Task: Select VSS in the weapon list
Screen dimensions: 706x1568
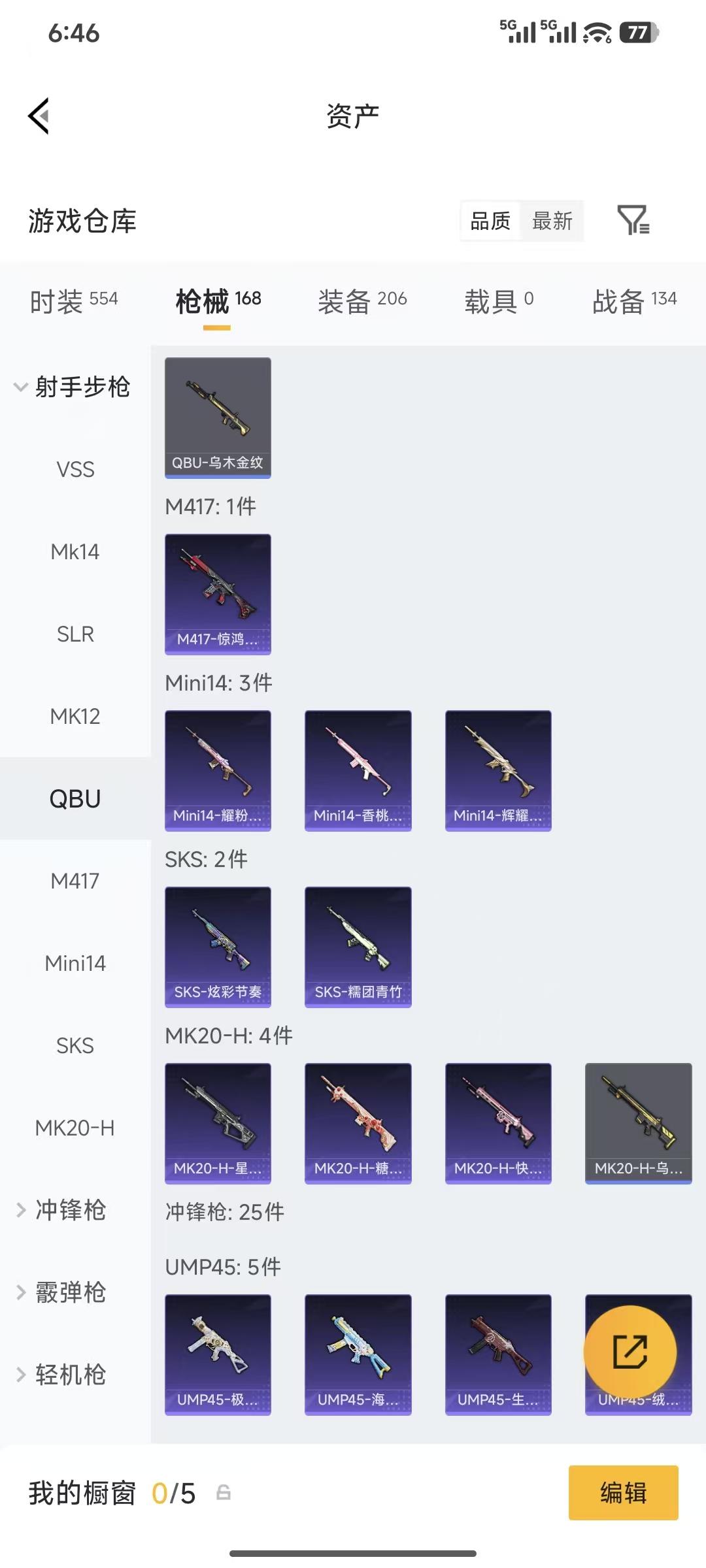Action: [75, 469]
